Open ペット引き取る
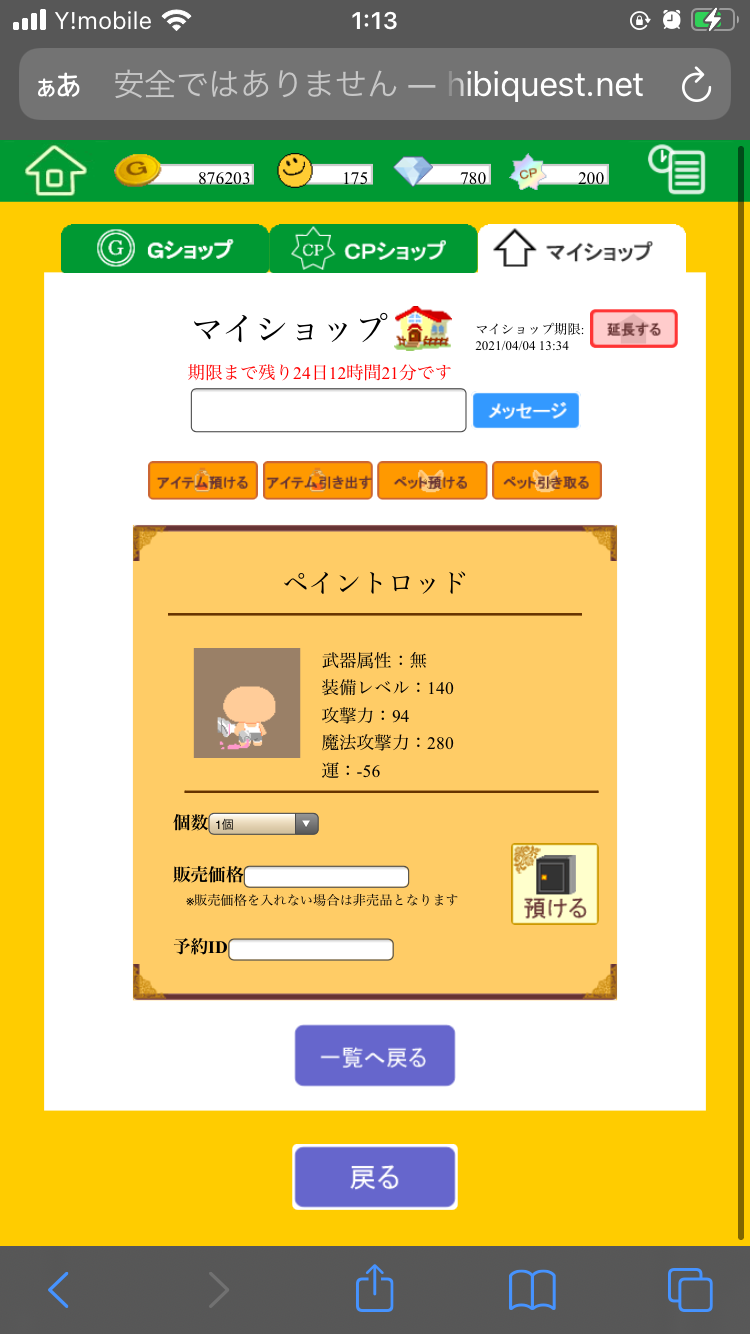Image resolution: width=750 pixels, height=1334 pixels. [547, 481]
